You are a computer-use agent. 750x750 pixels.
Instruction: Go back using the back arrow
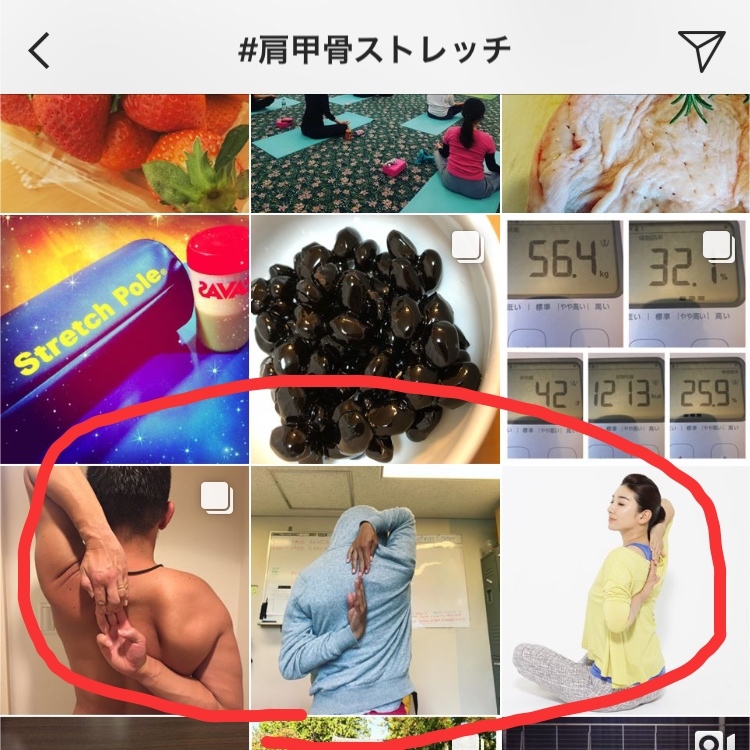[40, 49]
